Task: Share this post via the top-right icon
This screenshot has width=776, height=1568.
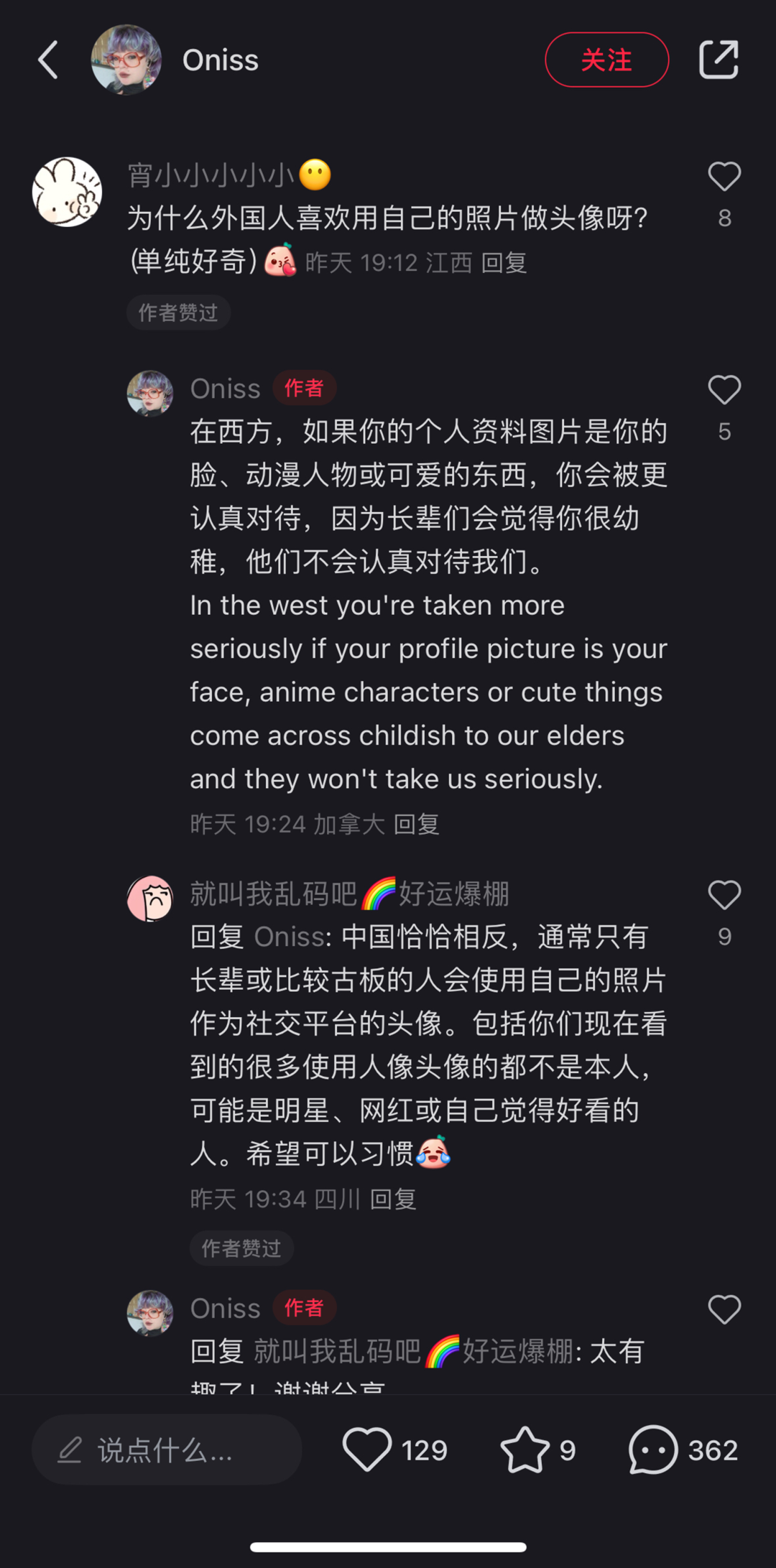Action: pos(719,60)
